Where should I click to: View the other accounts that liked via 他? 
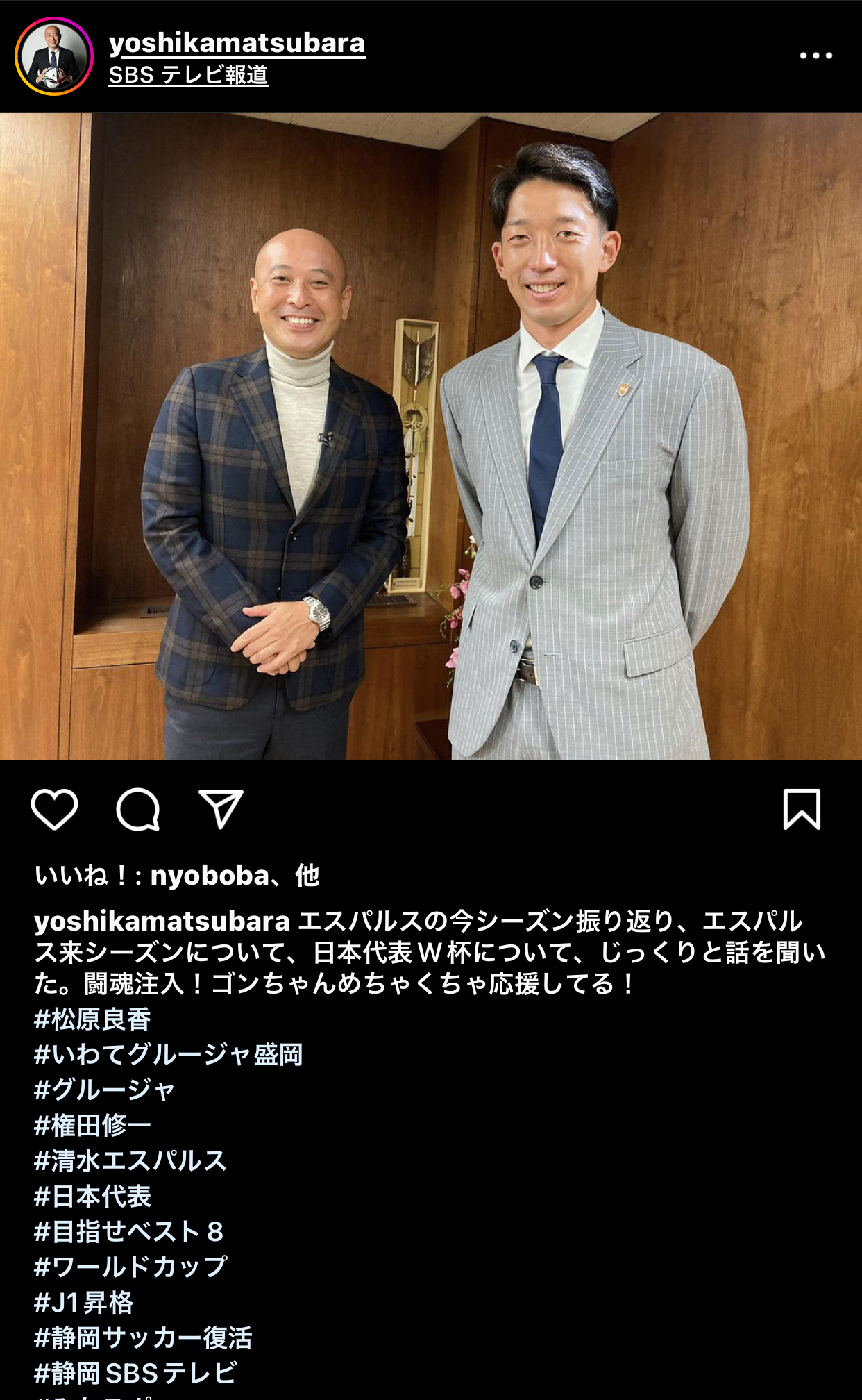coord(307,876)
